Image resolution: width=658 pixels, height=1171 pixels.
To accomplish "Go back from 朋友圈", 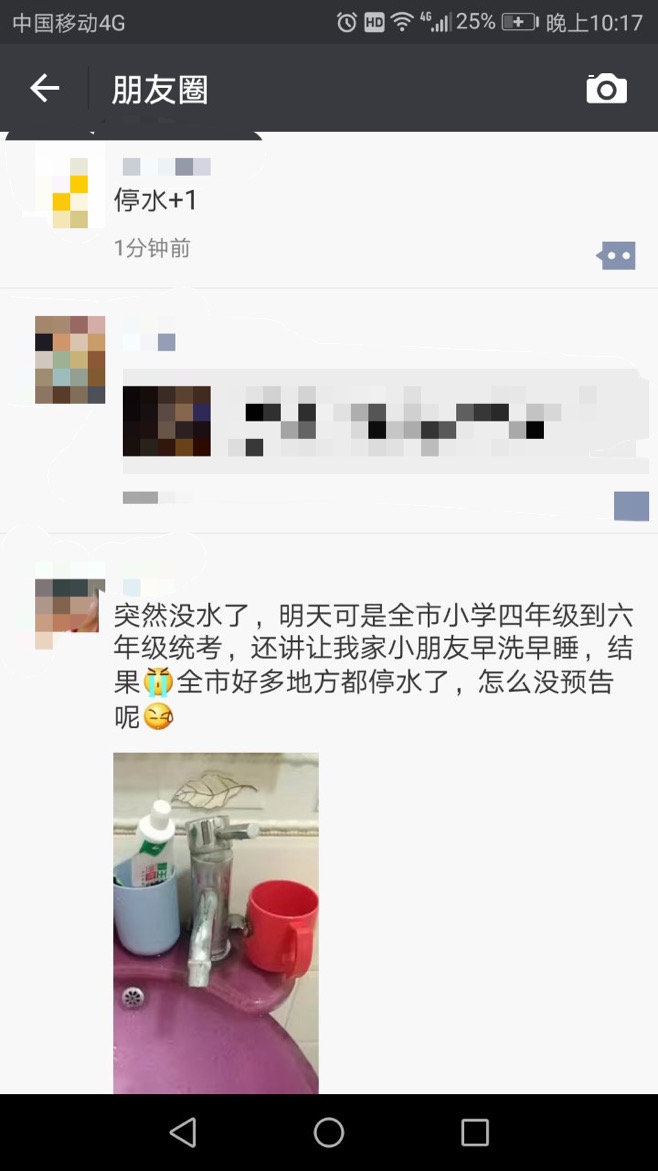I will [44, 89].
